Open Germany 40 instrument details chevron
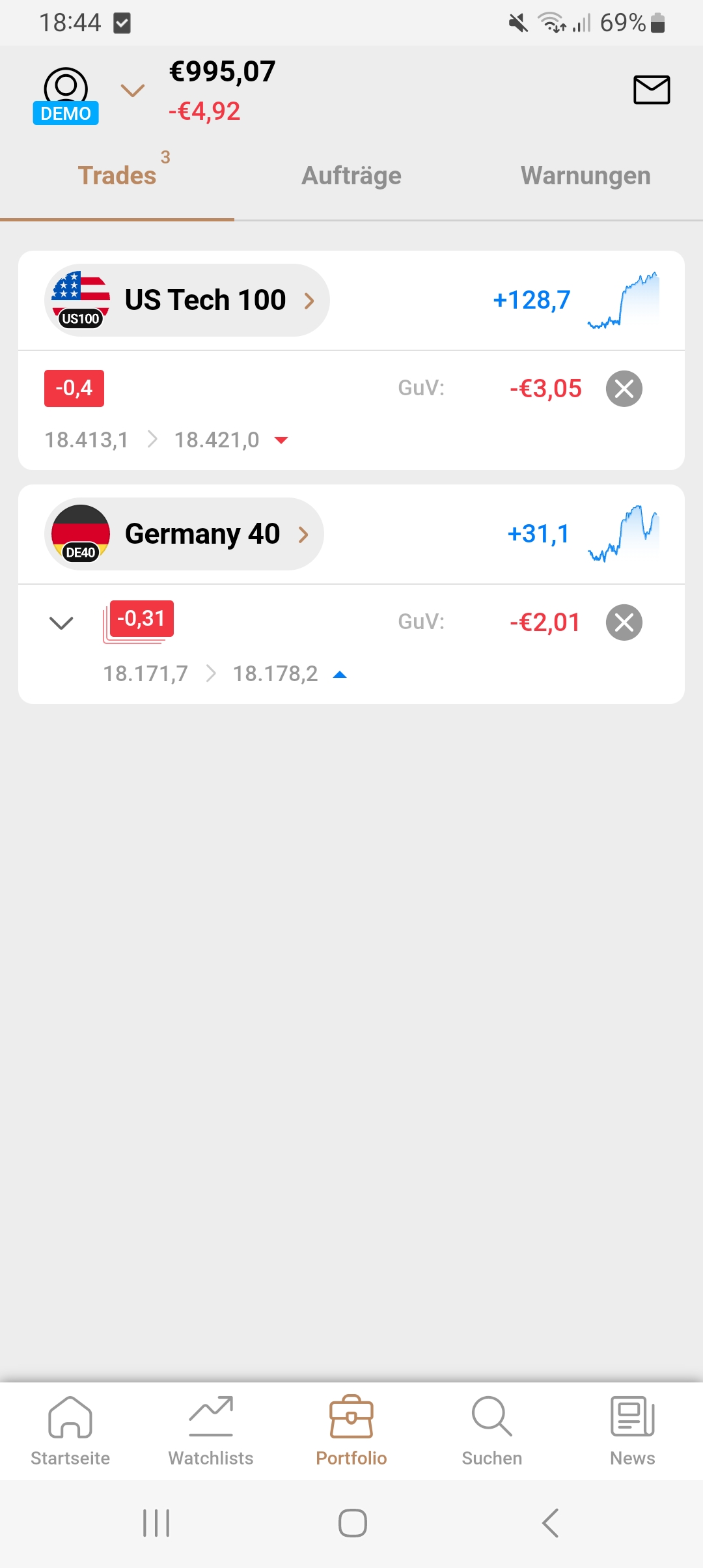Screen dimensions: 703x1568 coord(303,534)
